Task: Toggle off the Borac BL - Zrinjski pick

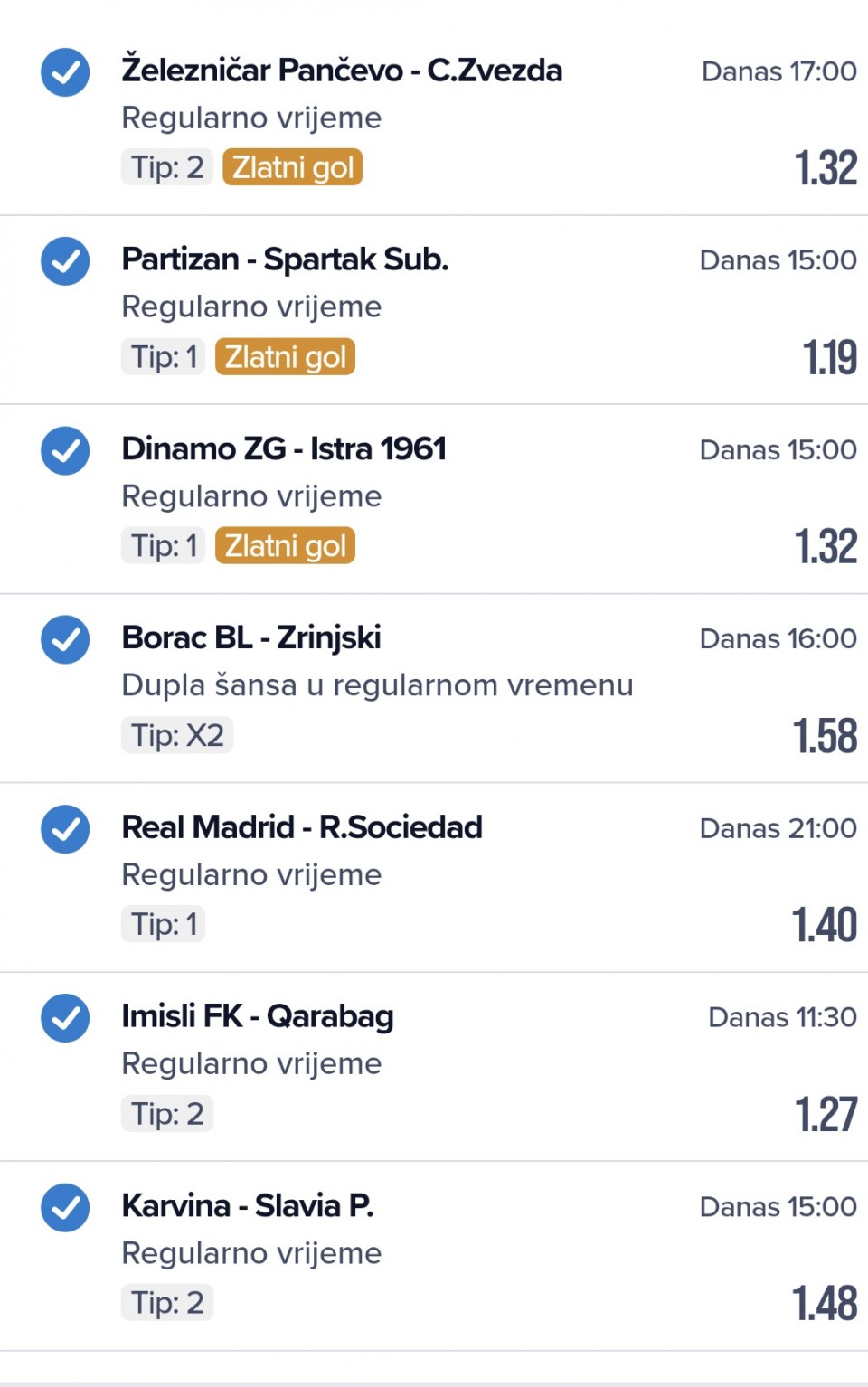Action: click(65, 639)
